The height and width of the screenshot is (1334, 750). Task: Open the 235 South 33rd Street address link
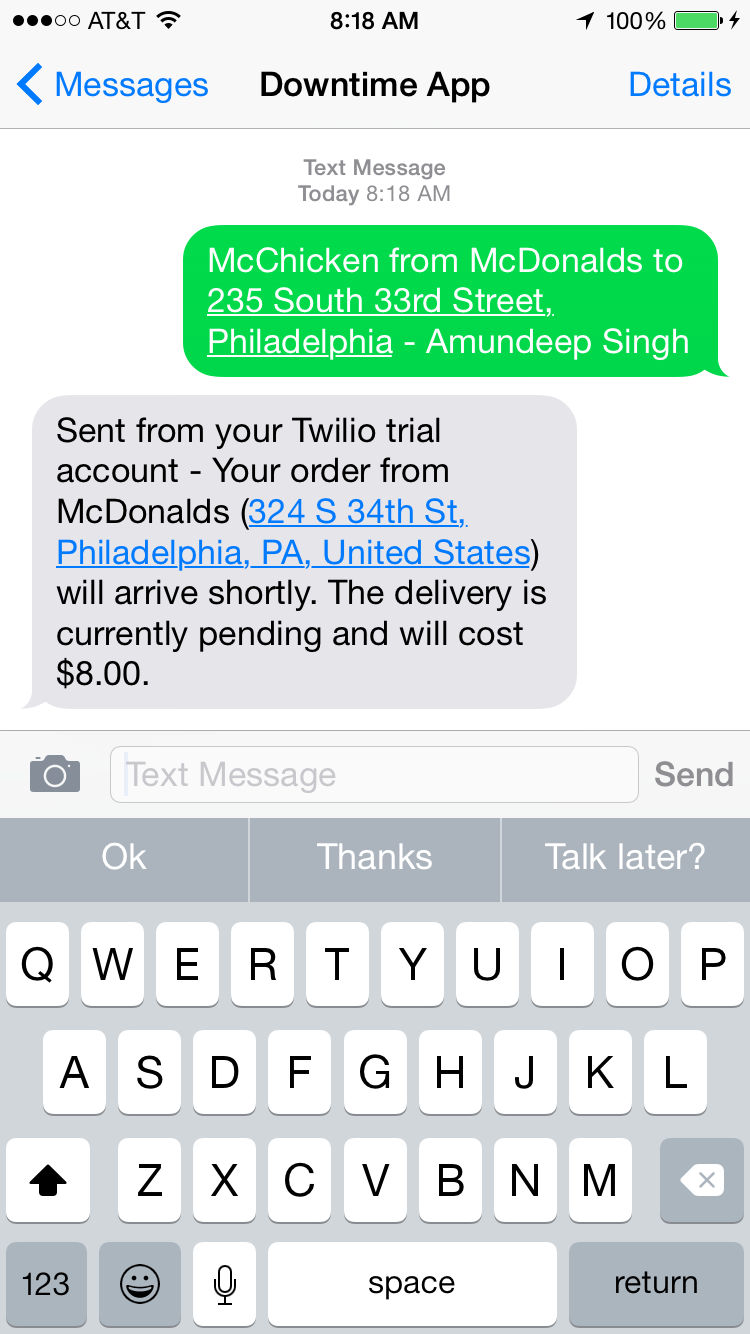pyautogui.click(x=380, y=301)
